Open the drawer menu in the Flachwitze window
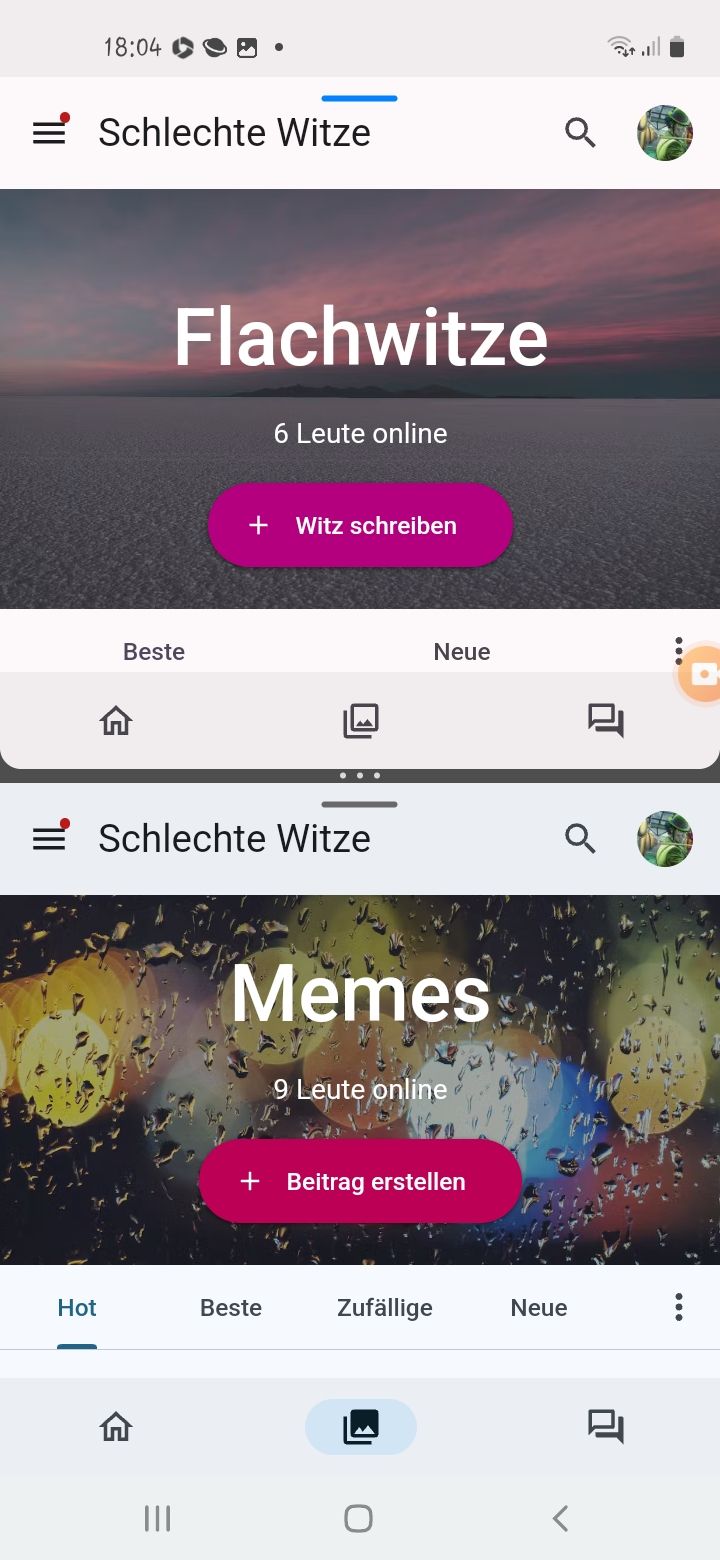The width and height of the screenshot is (720, 1560). click(49, 133)
